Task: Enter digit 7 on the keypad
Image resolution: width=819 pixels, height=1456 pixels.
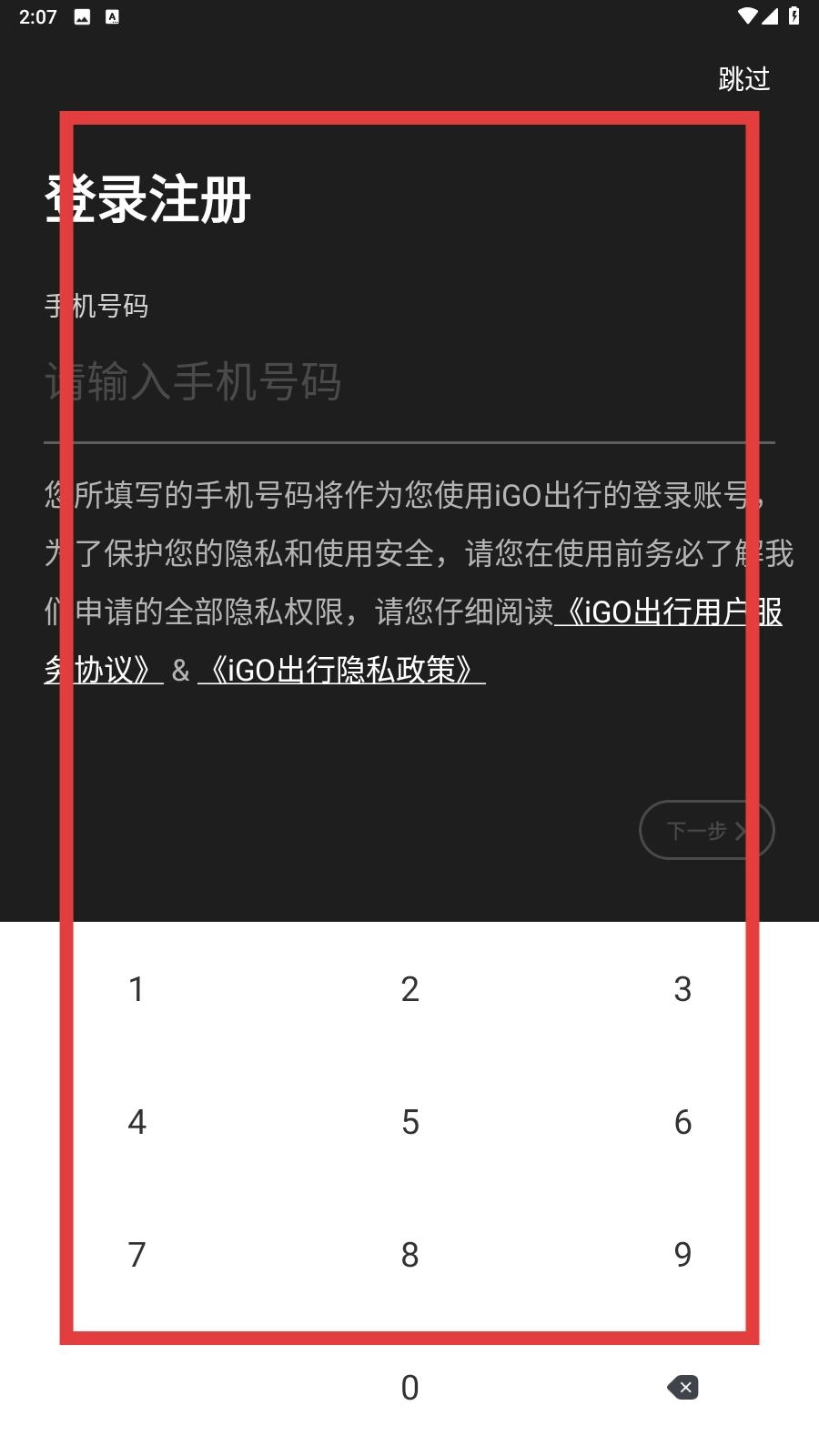Action: [x=136, y=1255]
